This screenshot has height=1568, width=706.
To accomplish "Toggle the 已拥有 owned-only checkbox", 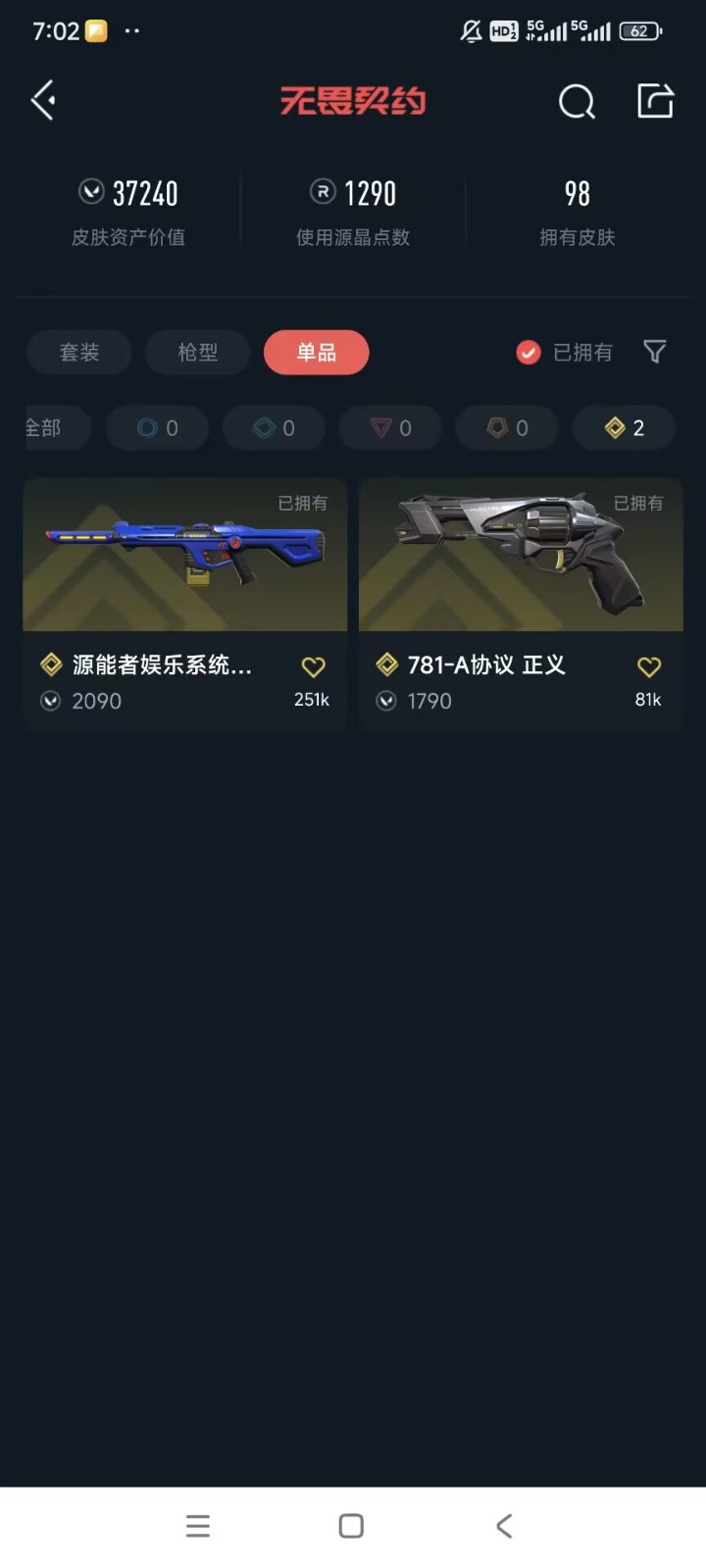I will pyautogui.click(x=529, y=352).
